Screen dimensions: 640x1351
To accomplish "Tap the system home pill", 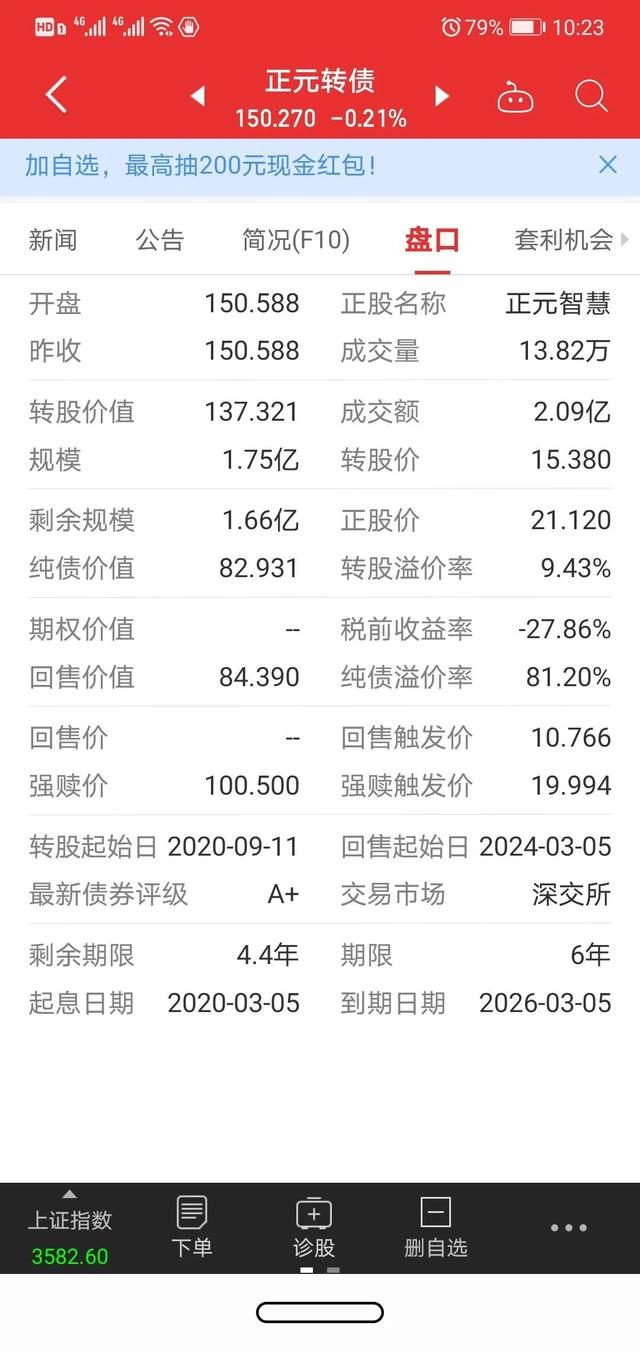I will point(320,1312).
